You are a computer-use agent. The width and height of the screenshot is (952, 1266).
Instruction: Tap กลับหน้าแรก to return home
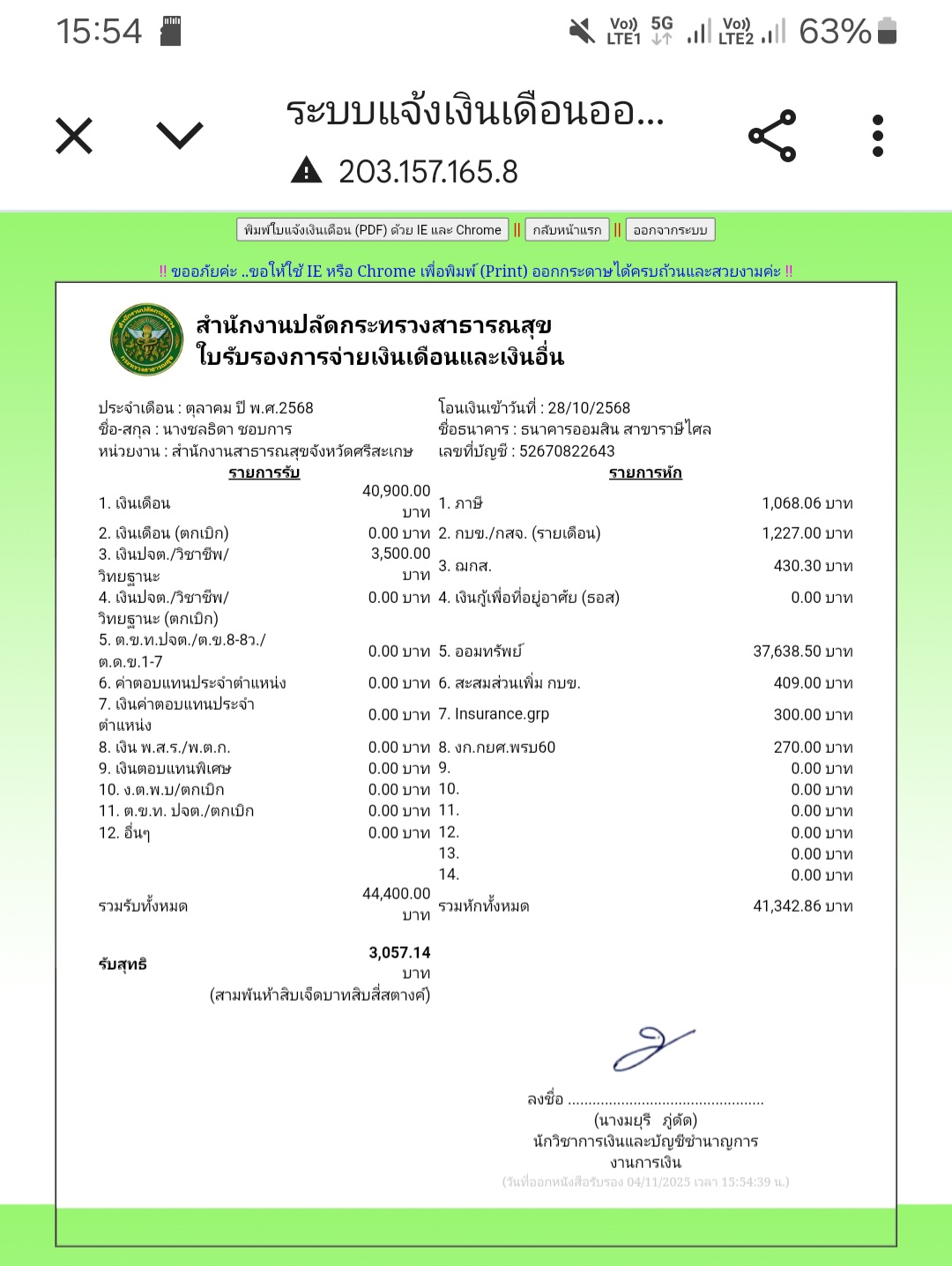click(x=567, y=230)
